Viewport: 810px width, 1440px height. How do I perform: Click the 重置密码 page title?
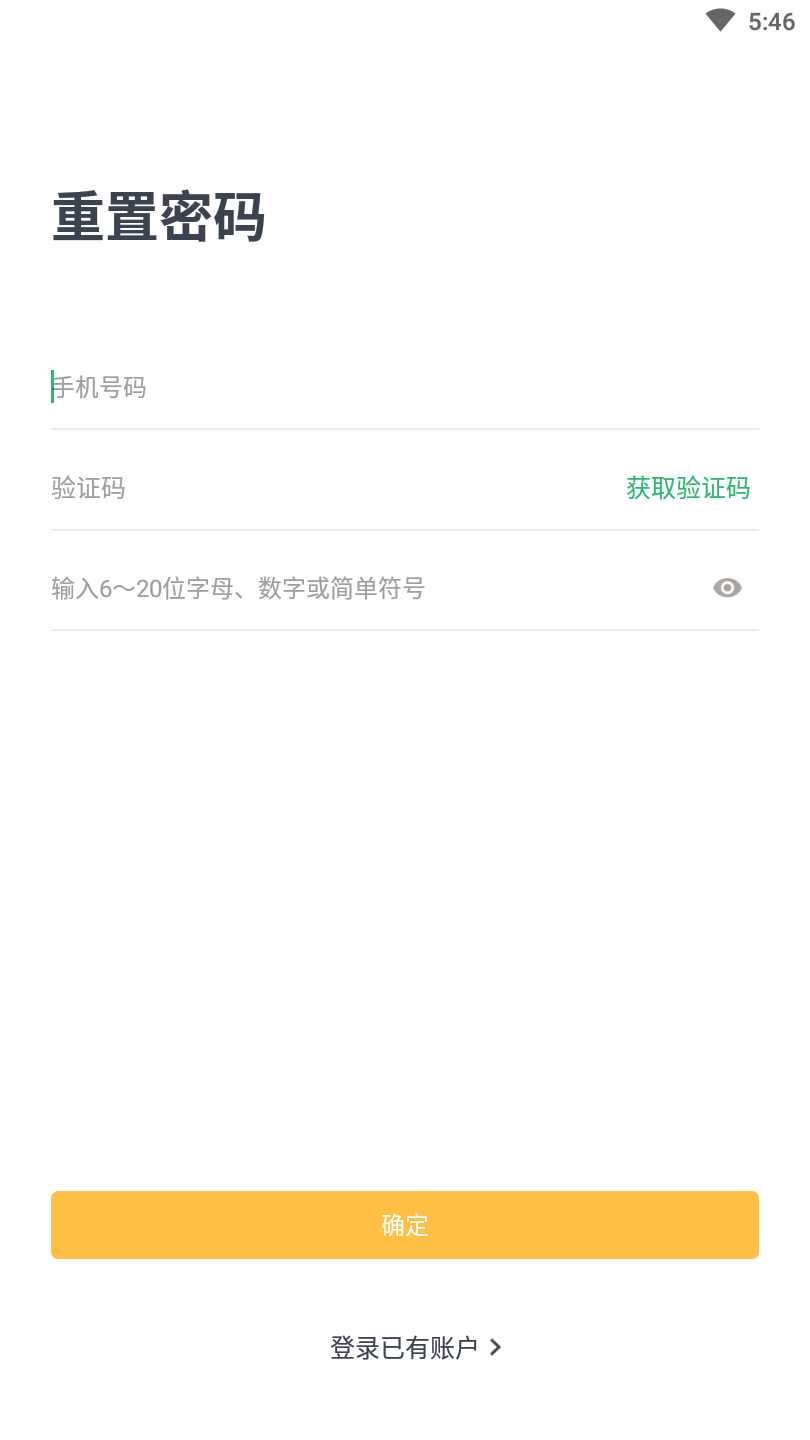click(x=157, y=214)
